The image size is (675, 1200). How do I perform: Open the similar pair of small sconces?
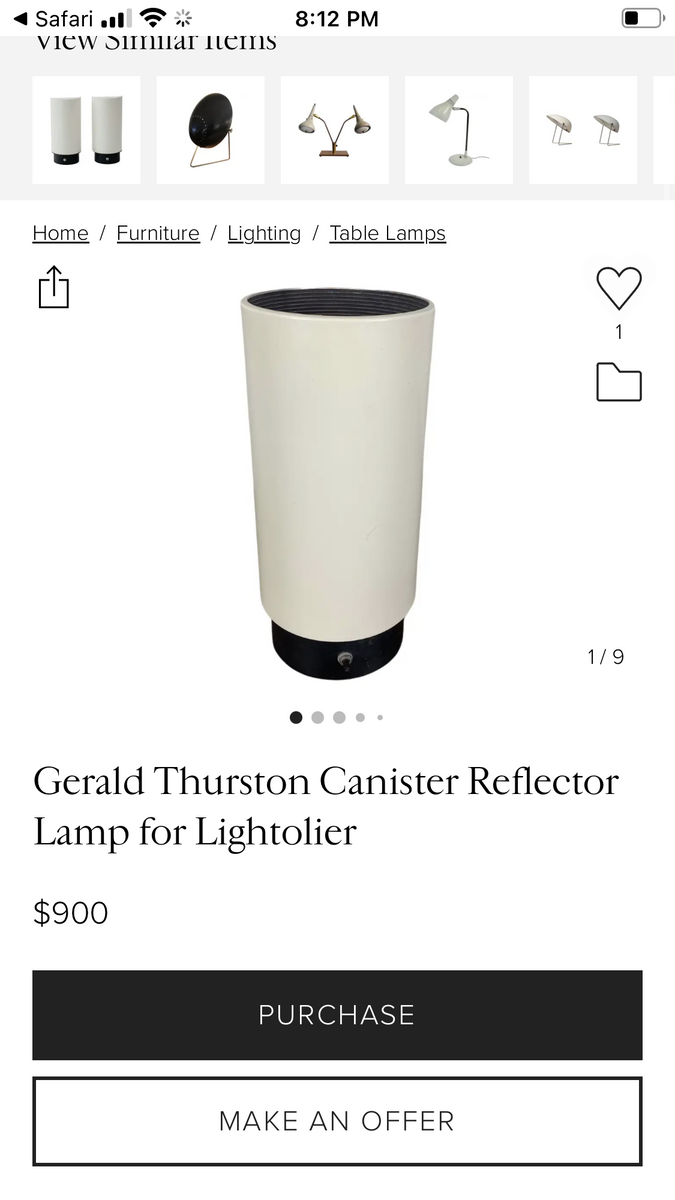tap(582, 130)
